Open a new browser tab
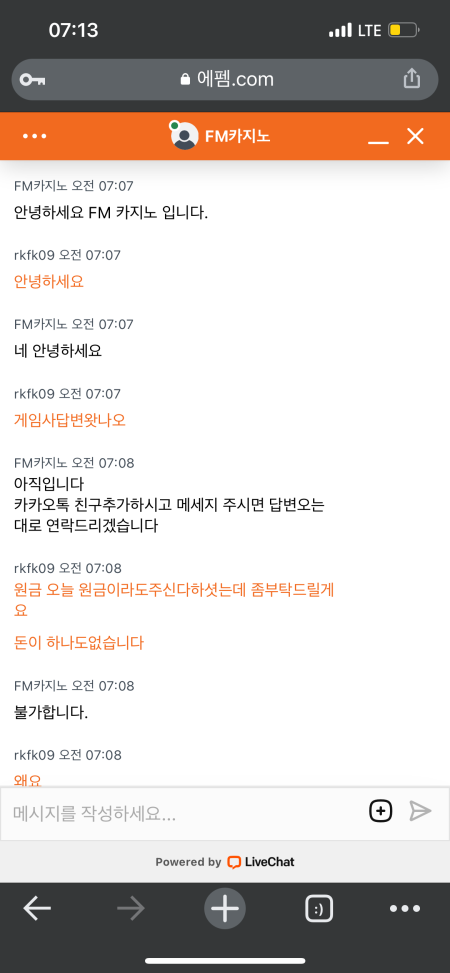 225,908
